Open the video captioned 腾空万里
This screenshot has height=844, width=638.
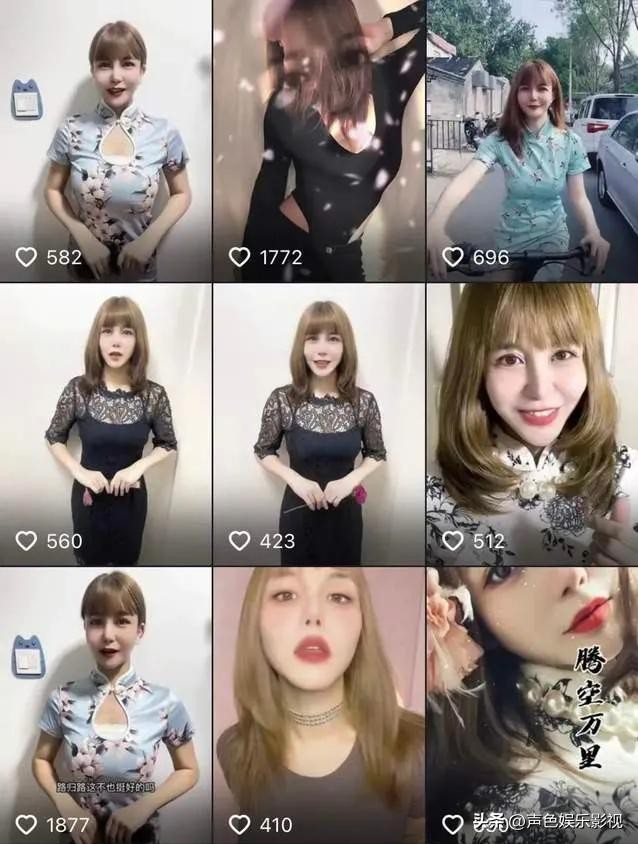coord(532,705)
